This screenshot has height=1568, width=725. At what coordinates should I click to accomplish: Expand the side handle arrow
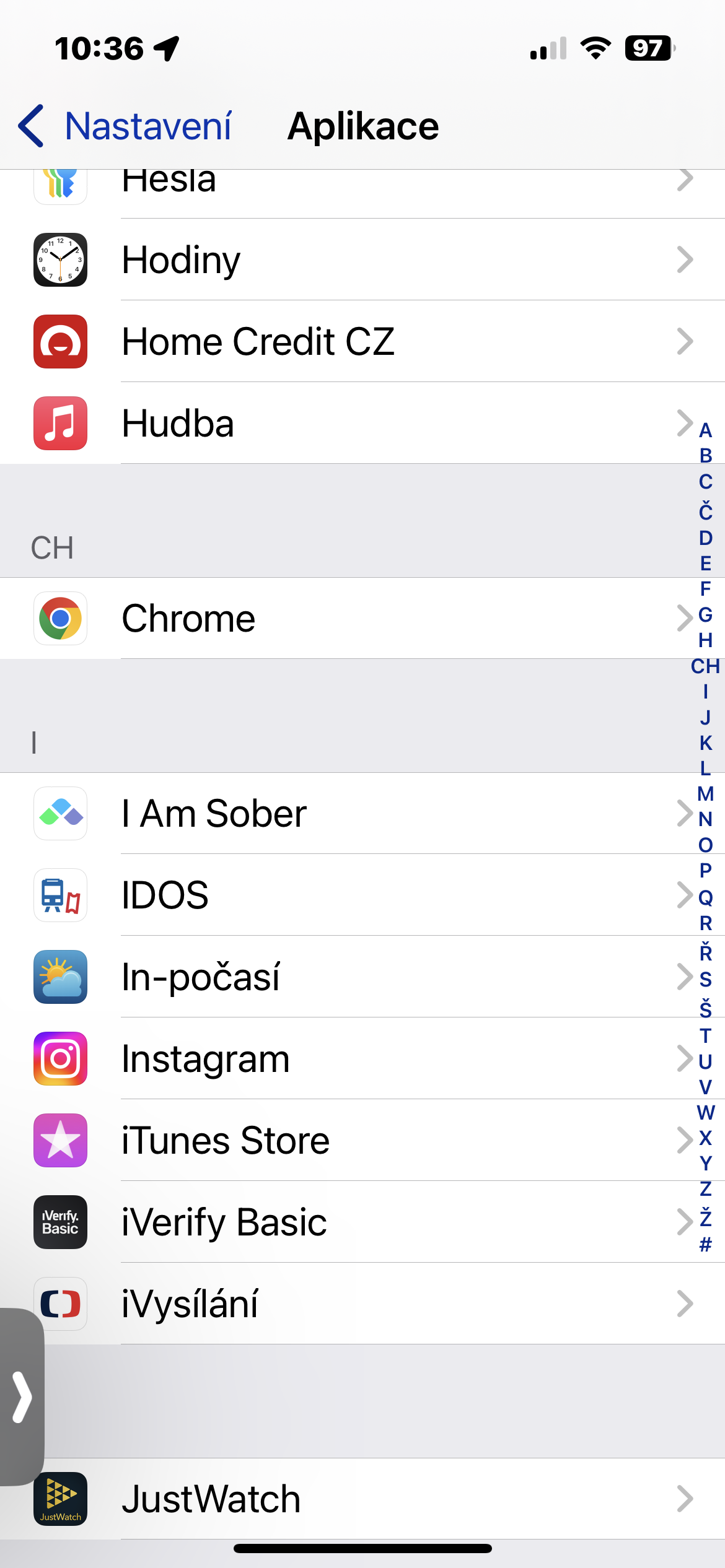point(22,1396)
